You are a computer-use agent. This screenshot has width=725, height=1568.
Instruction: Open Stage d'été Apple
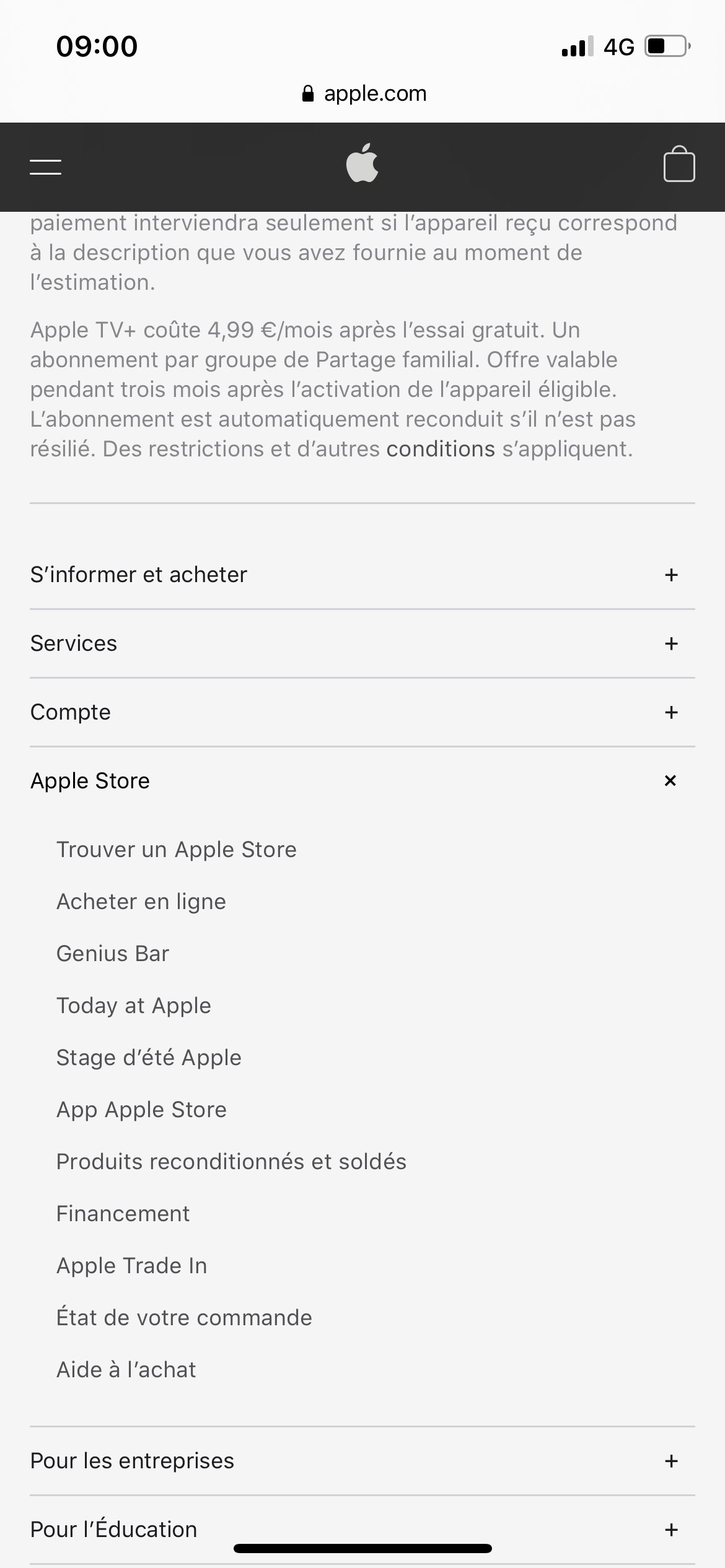click(149, 1058)
